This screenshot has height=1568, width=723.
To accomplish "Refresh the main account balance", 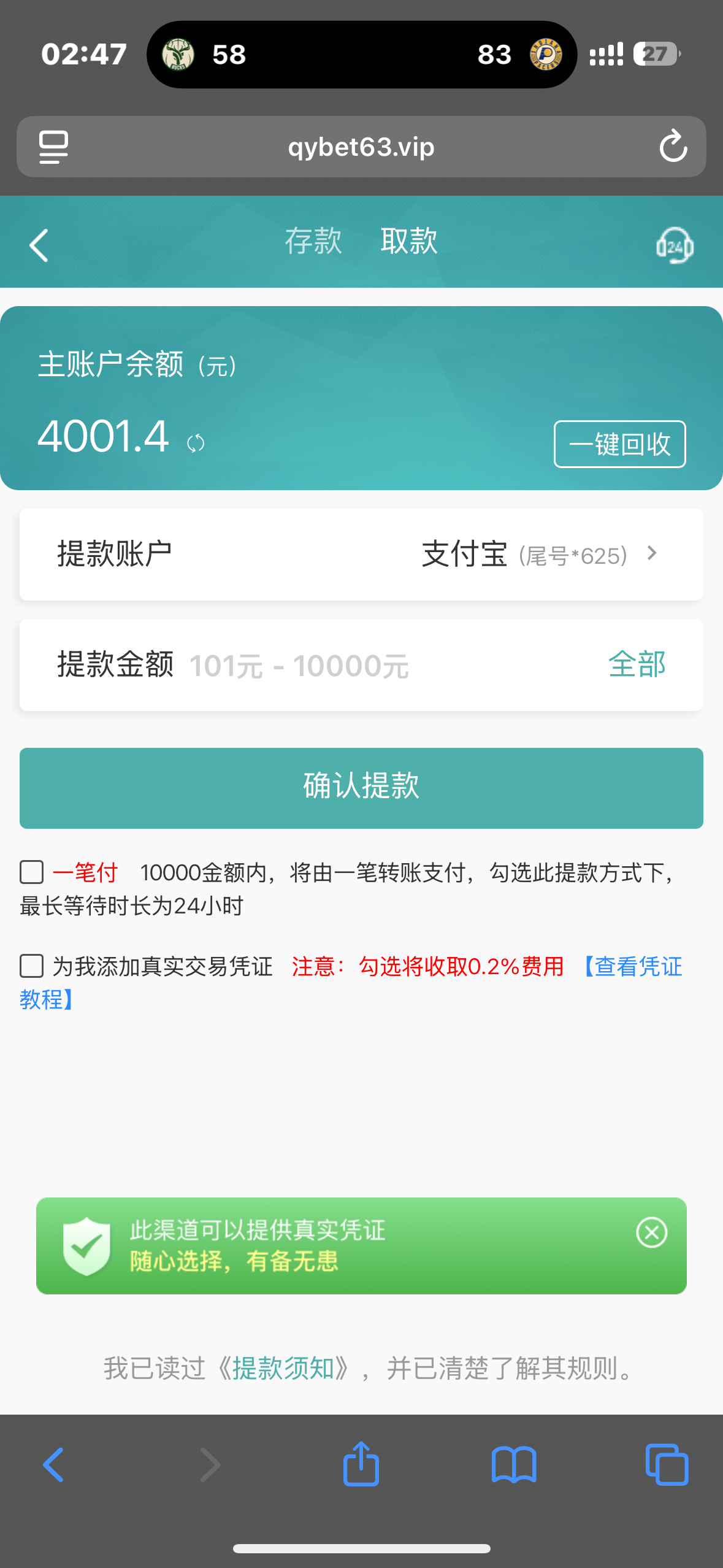I will tap(196, 443).
